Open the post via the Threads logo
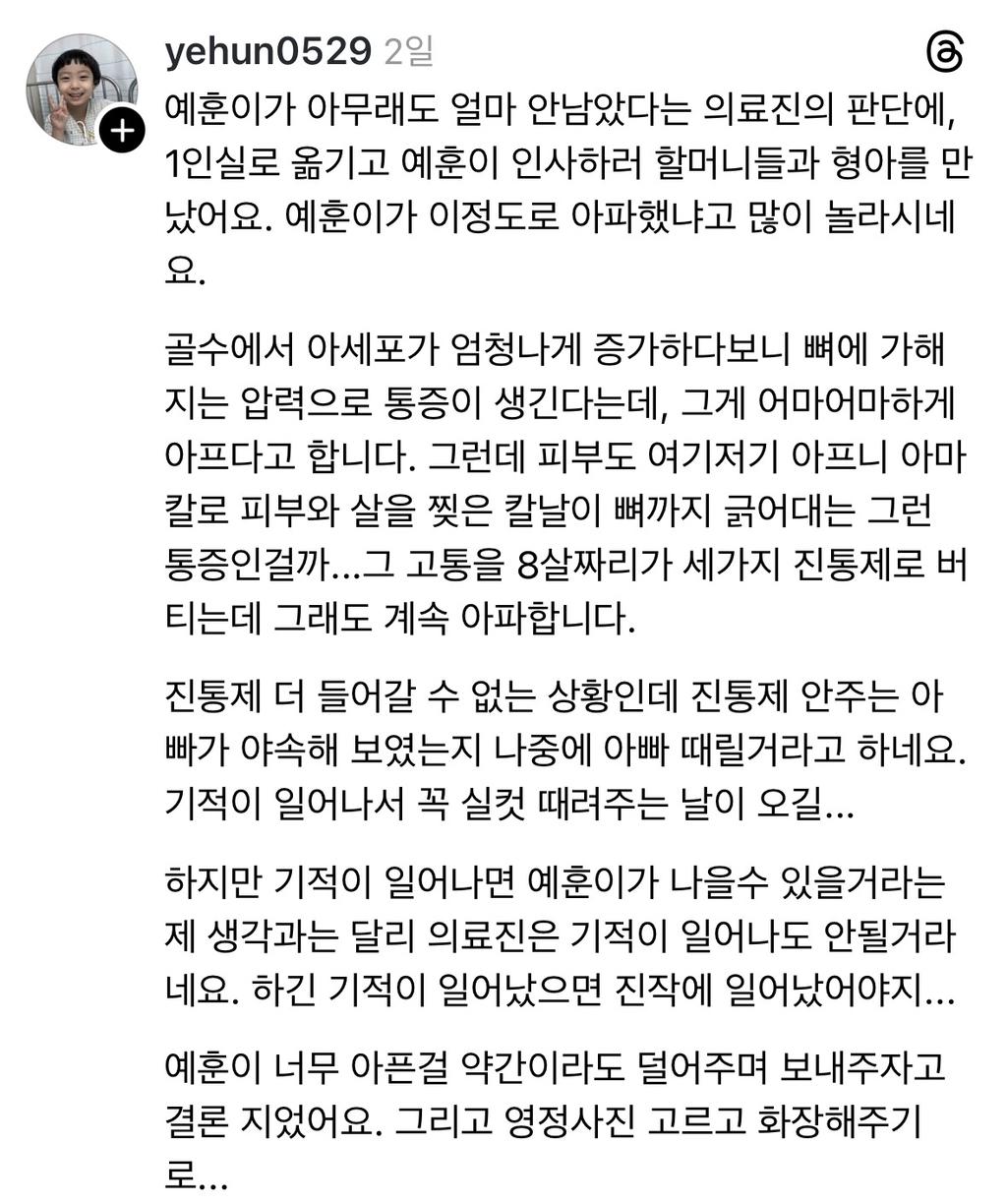The image size is (1007, 1204). point(945,52)
